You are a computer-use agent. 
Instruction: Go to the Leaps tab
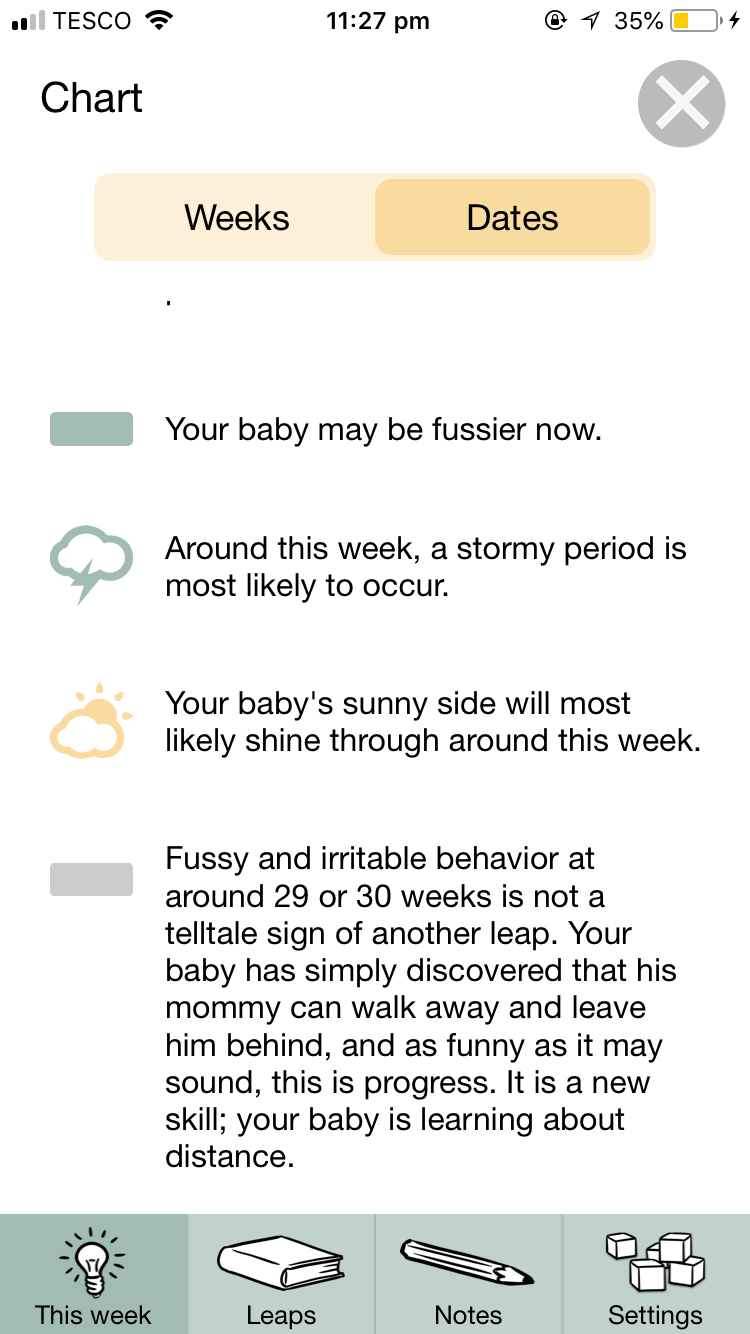coord(281,1274)
